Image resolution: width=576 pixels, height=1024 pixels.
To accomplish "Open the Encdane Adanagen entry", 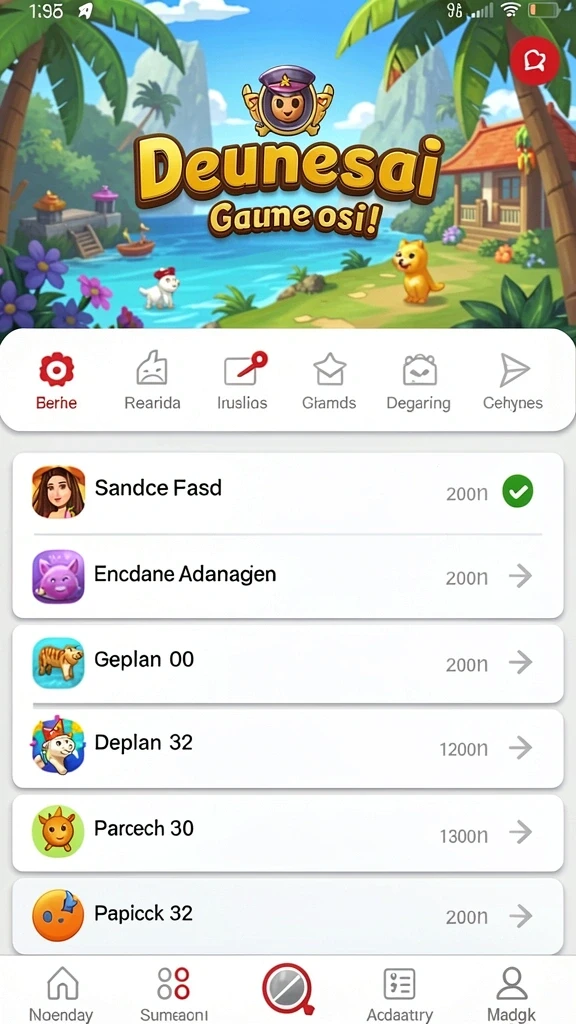I will click(288, 576).
